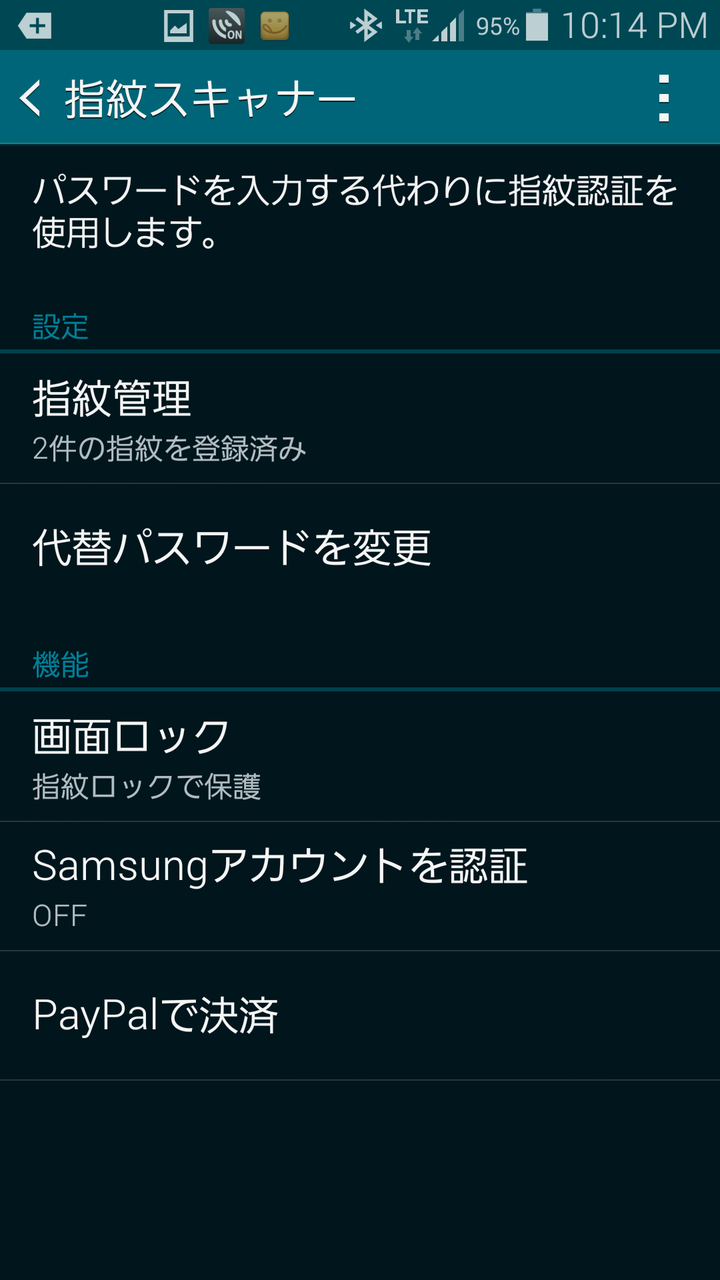Screen dimensions: 720x1280
Task: Open the three-dot overflow menu
Action: coord(663,98)
